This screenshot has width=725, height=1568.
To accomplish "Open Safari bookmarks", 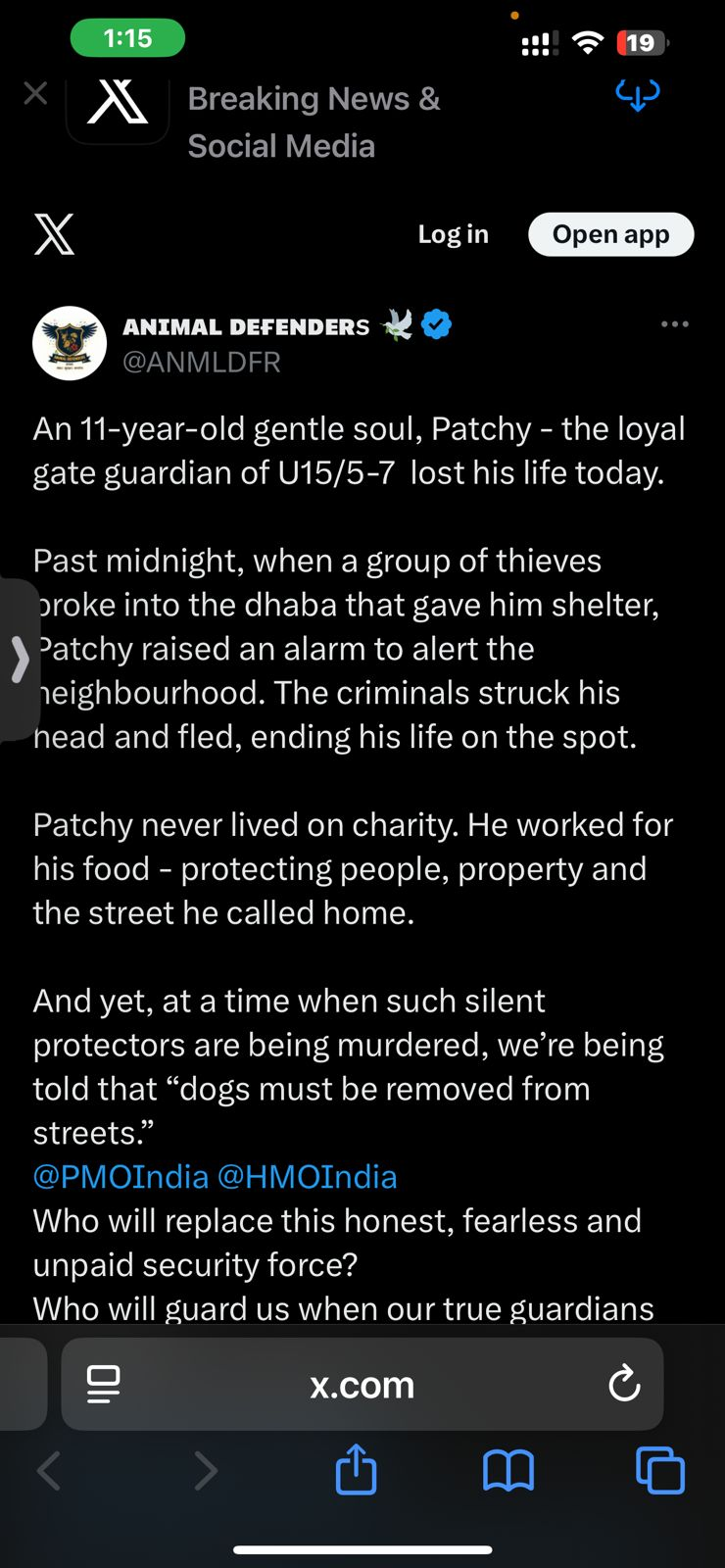I will 507,1470.
